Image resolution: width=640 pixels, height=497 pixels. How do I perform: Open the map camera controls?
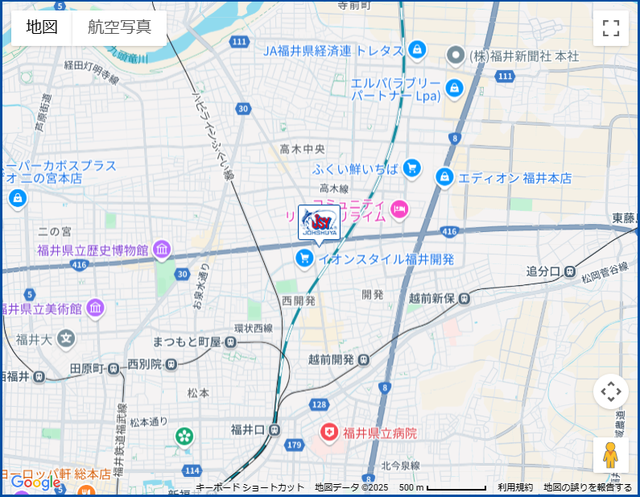point(611,391)
